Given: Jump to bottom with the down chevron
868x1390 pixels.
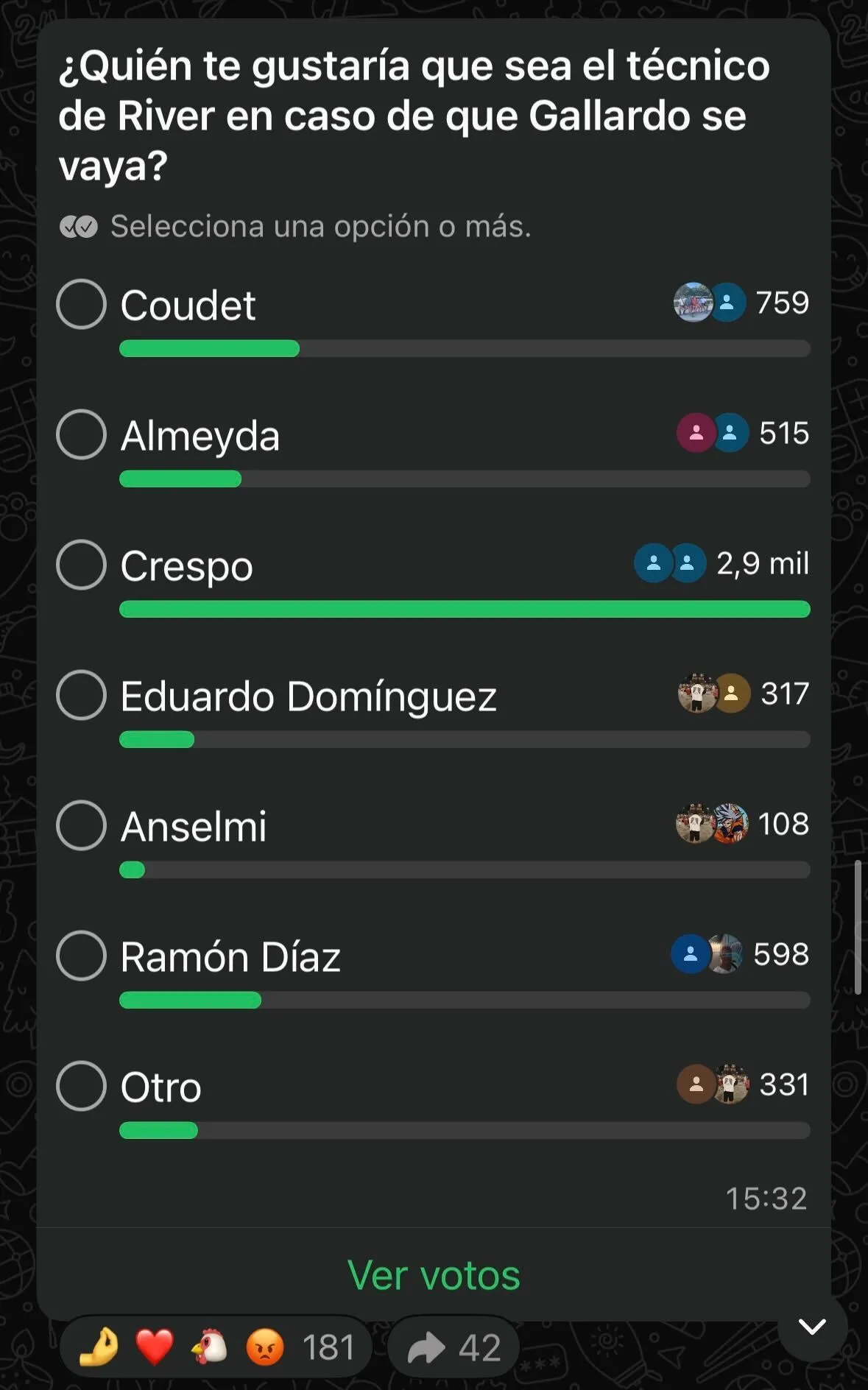Looking at the screenshot, I should tap(812, 1327).
